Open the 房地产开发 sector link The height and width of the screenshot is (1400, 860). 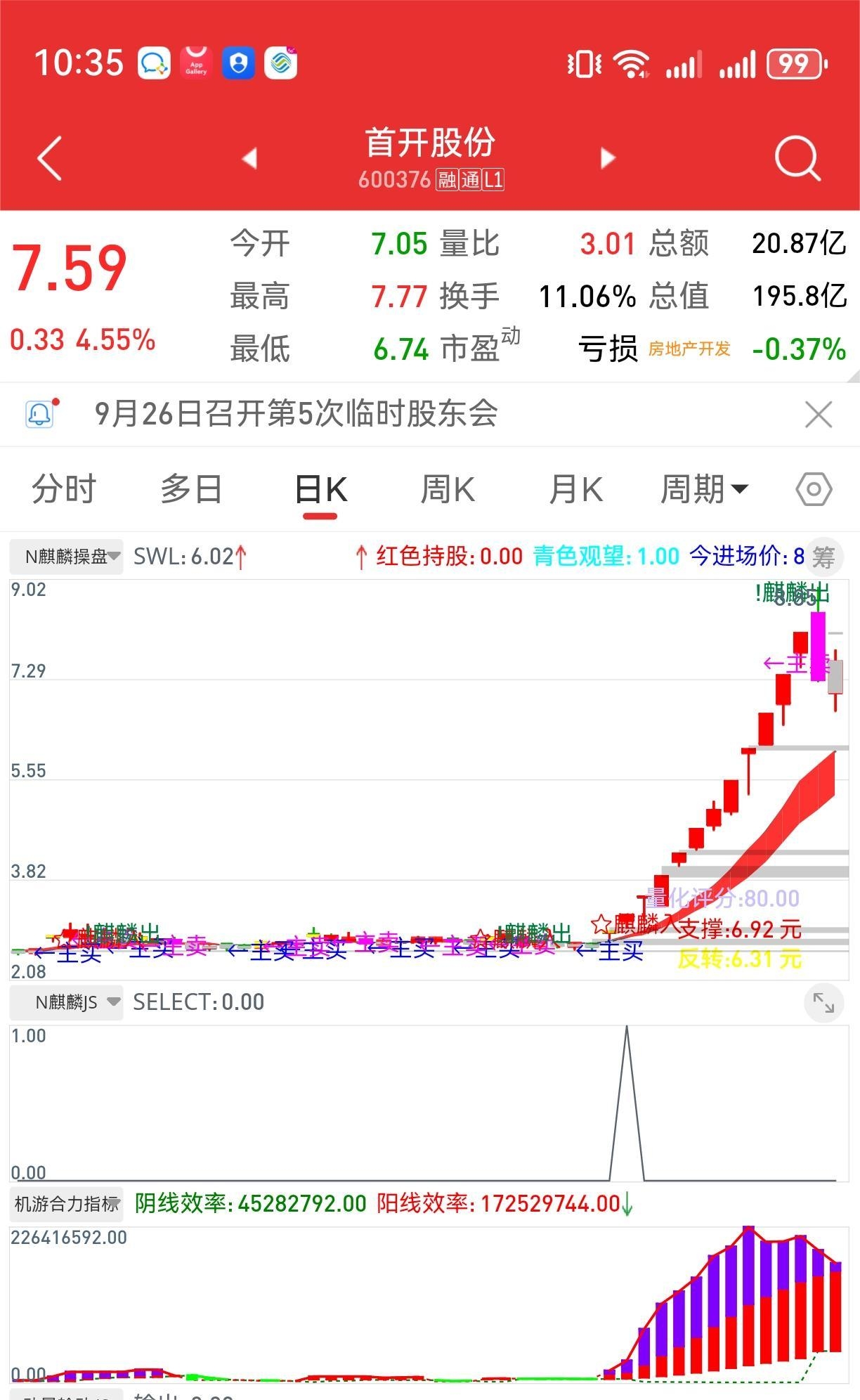[689, 349]
